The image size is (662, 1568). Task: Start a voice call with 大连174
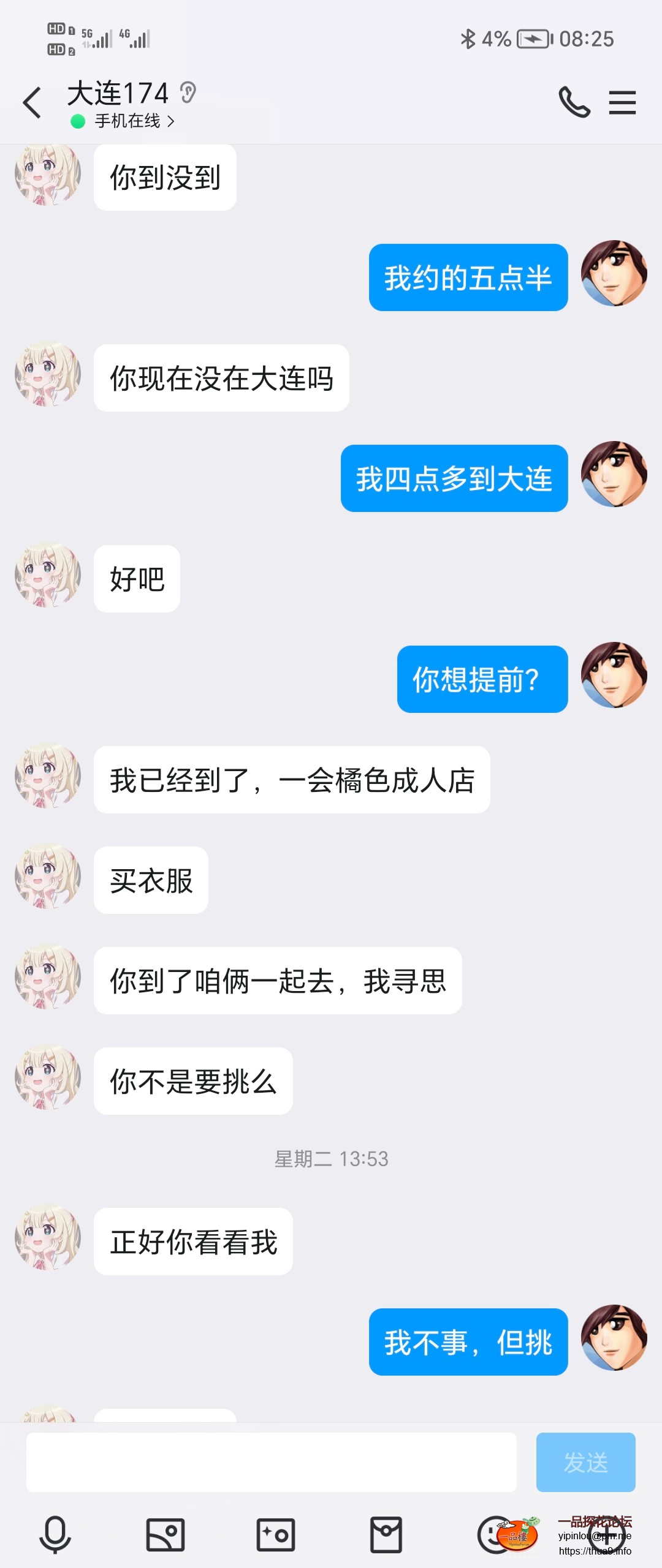574,102
